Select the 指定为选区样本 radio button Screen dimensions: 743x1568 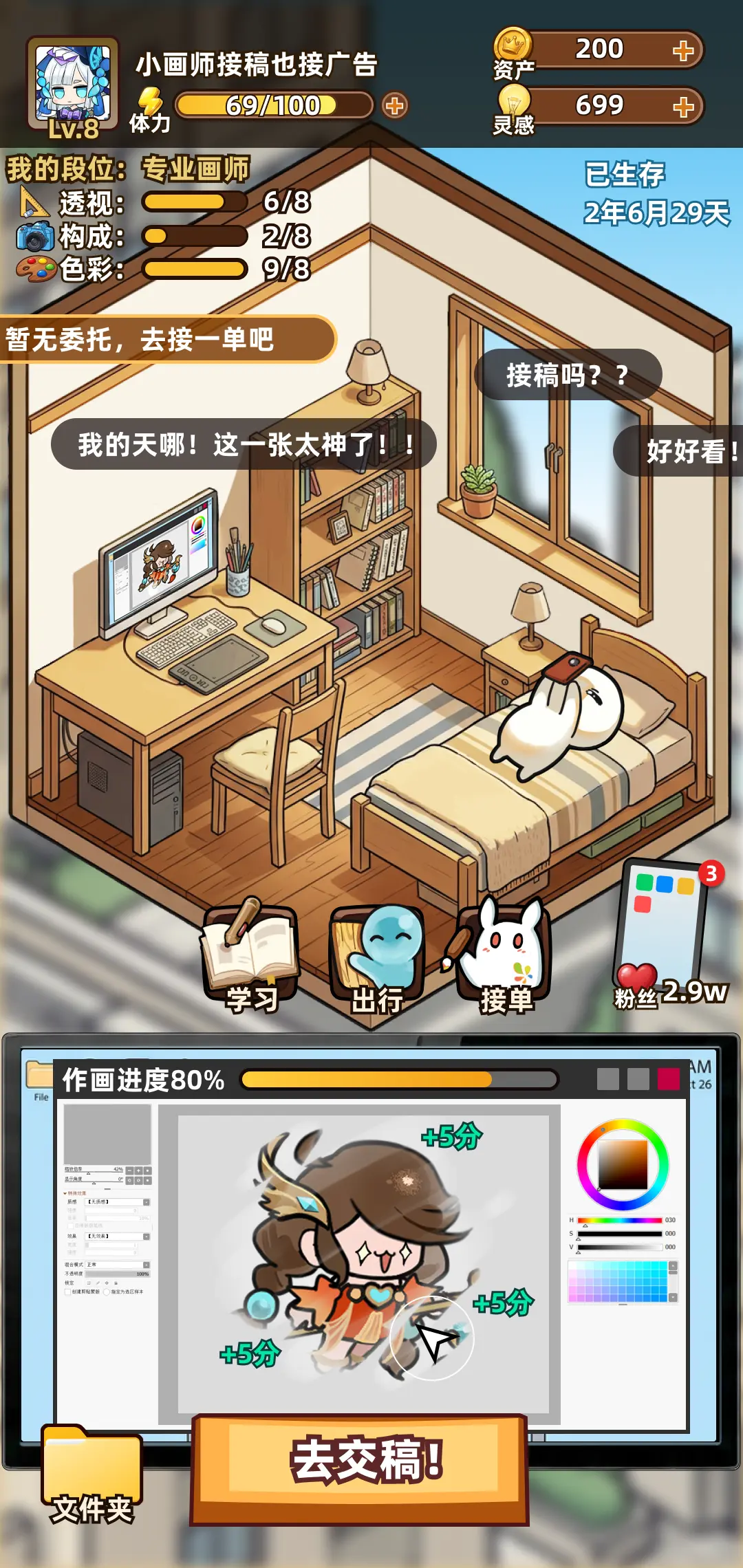coord(107,1292)
